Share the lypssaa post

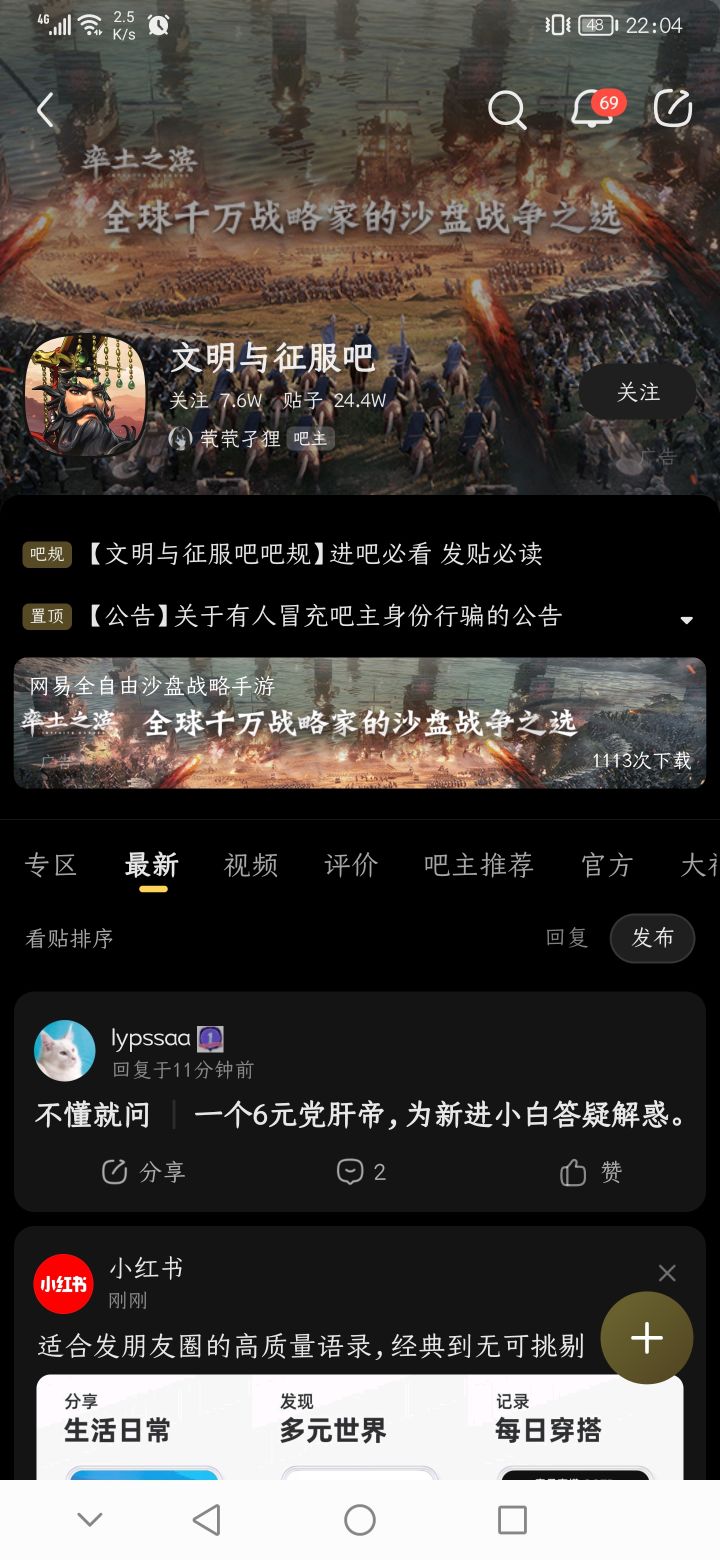(x=143, y=1172)
